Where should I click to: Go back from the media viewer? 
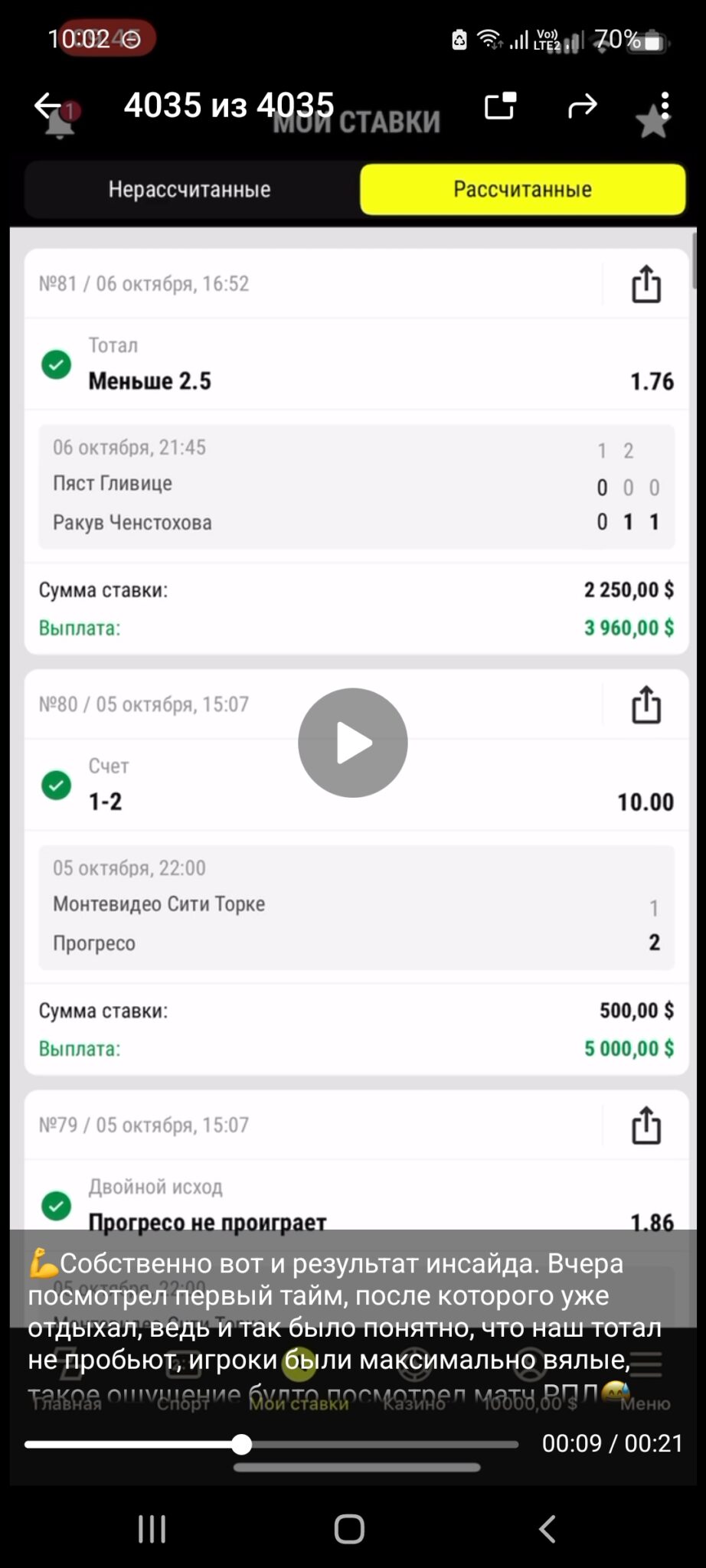coord(47,106)
